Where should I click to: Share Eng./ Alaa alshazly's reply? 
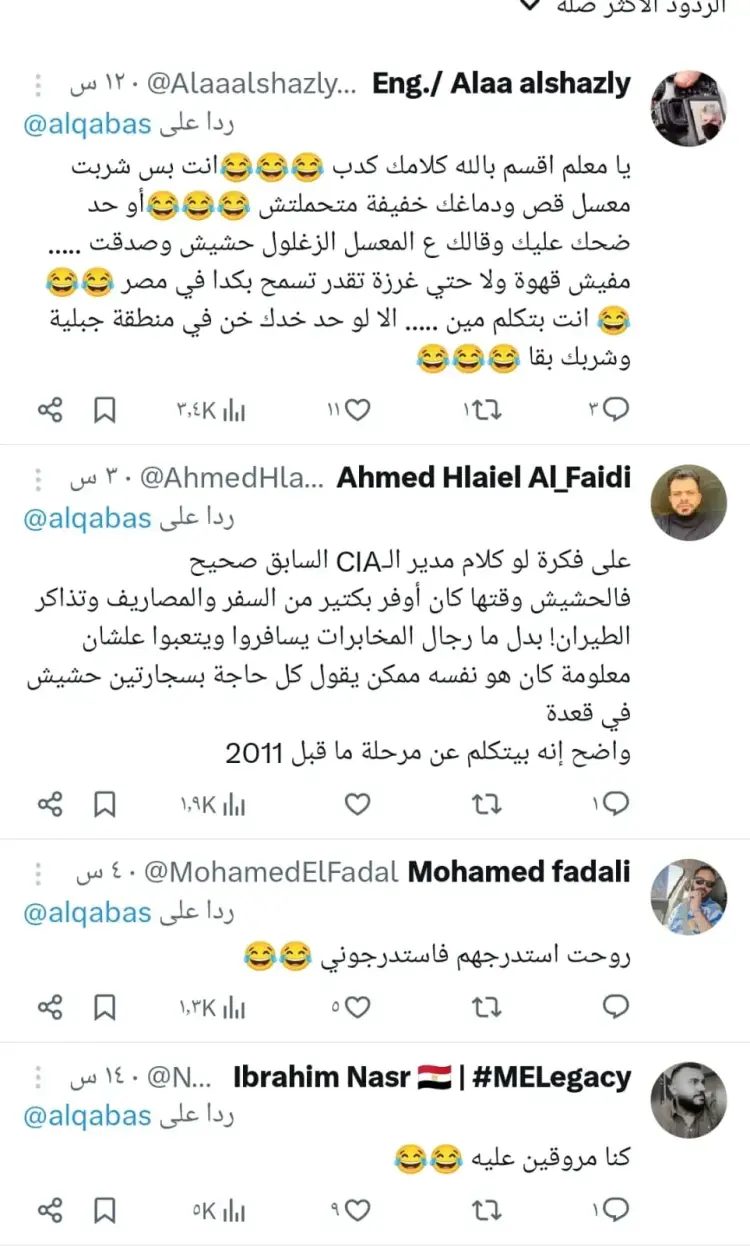pyautogui.click(x=50, y=409)
